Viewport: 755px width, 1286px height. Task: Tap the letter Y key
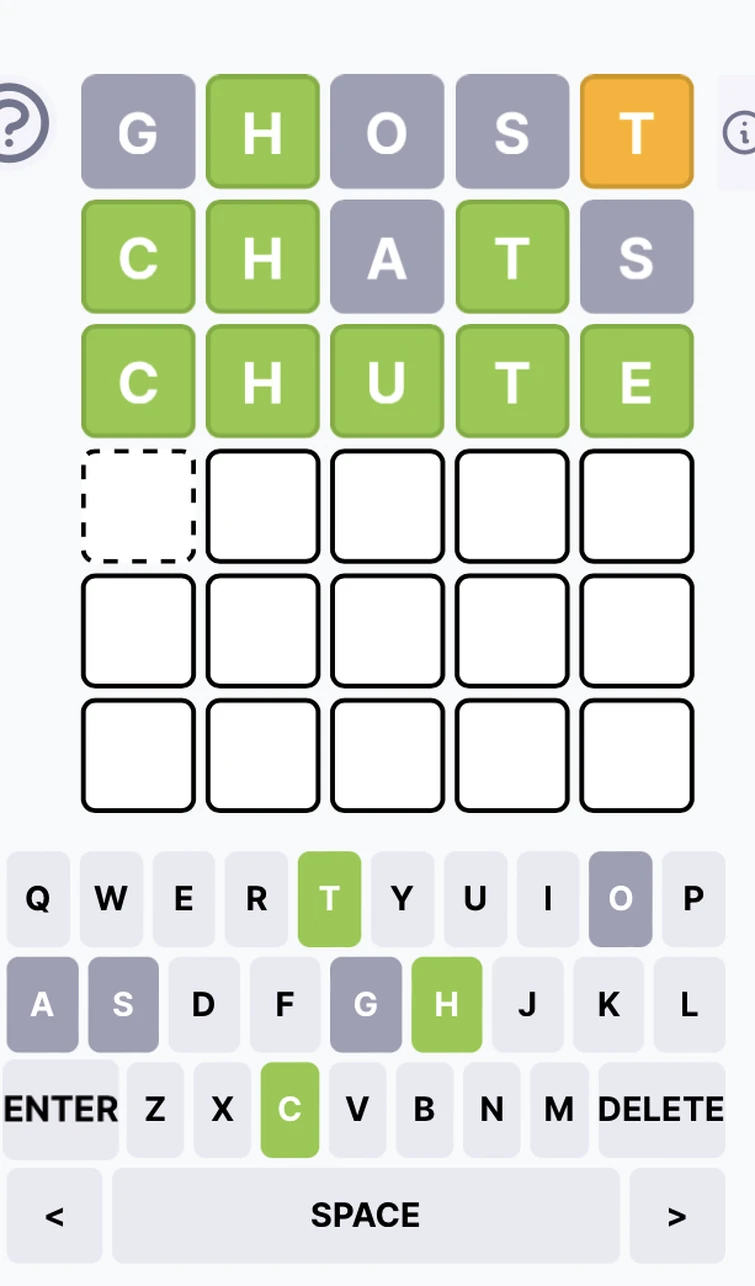(x=402, y=899)
